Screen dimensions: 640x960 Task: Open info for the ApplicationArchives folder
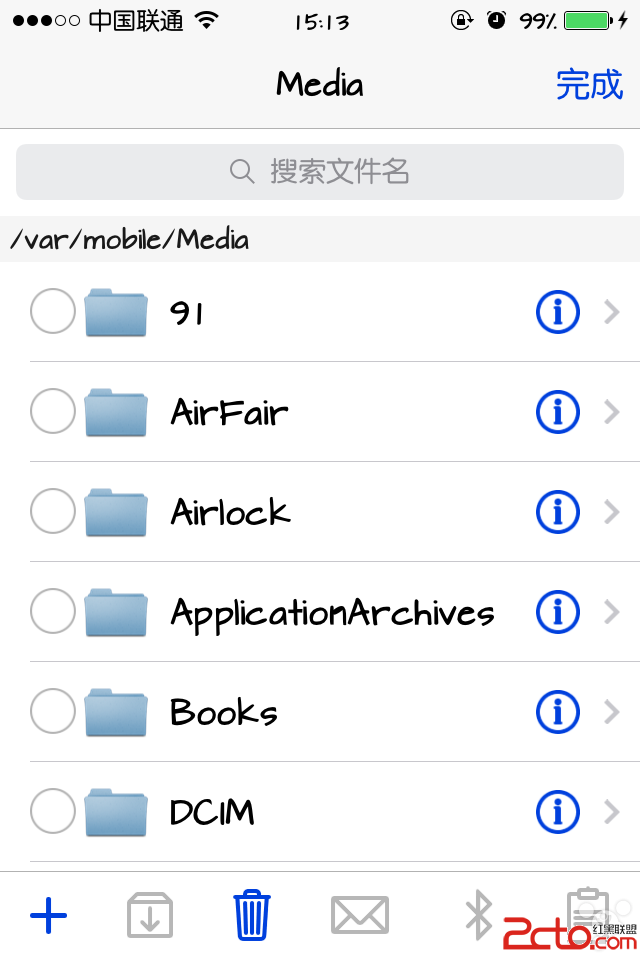coord(557,611)
